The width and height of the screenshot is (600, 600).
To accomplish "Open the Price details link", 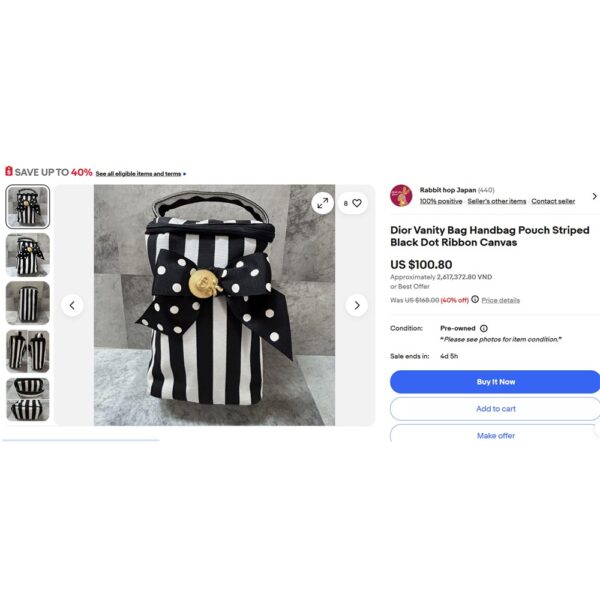I will click(500, 300).
